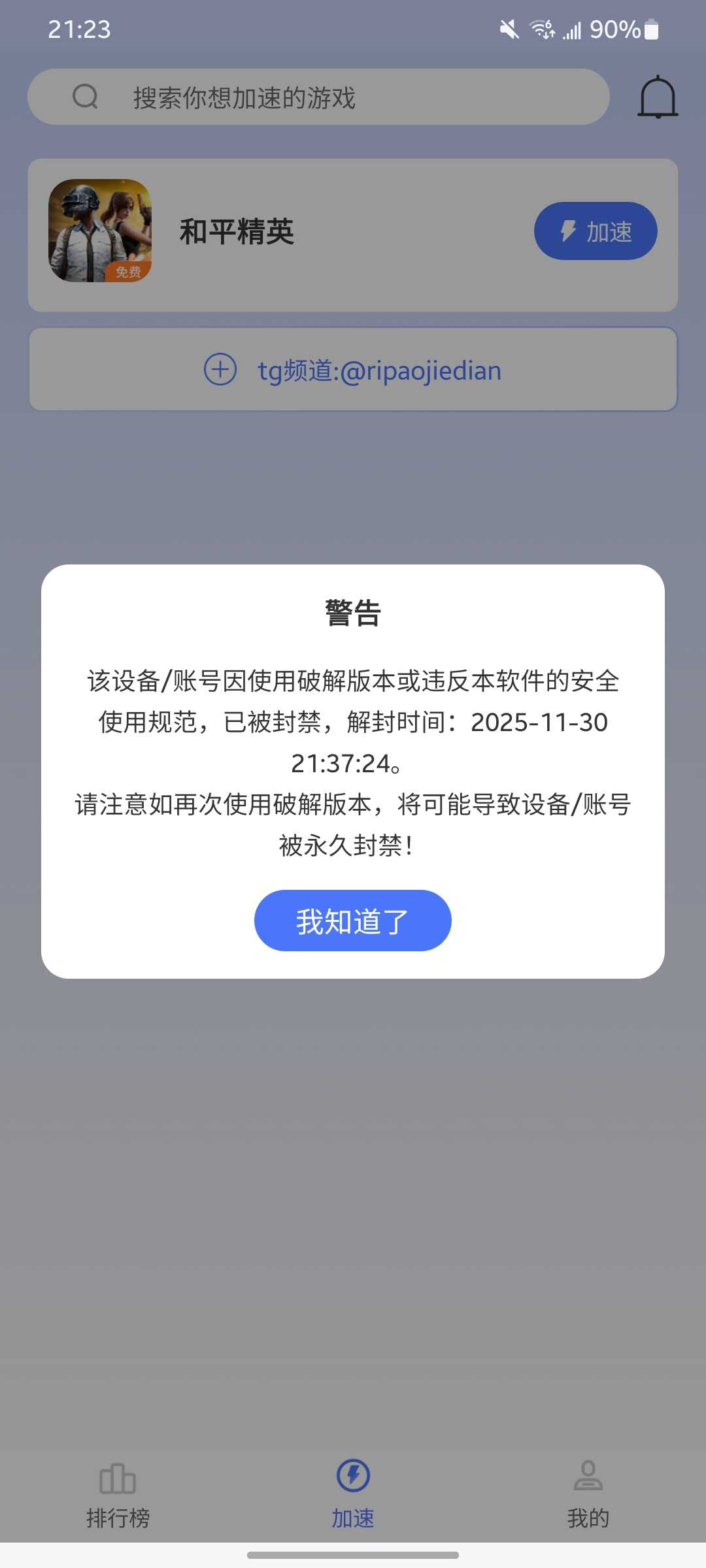Open the tg频道 @ripaojiedian banner
Screen dimensions: 706x1568
point(352,370)
